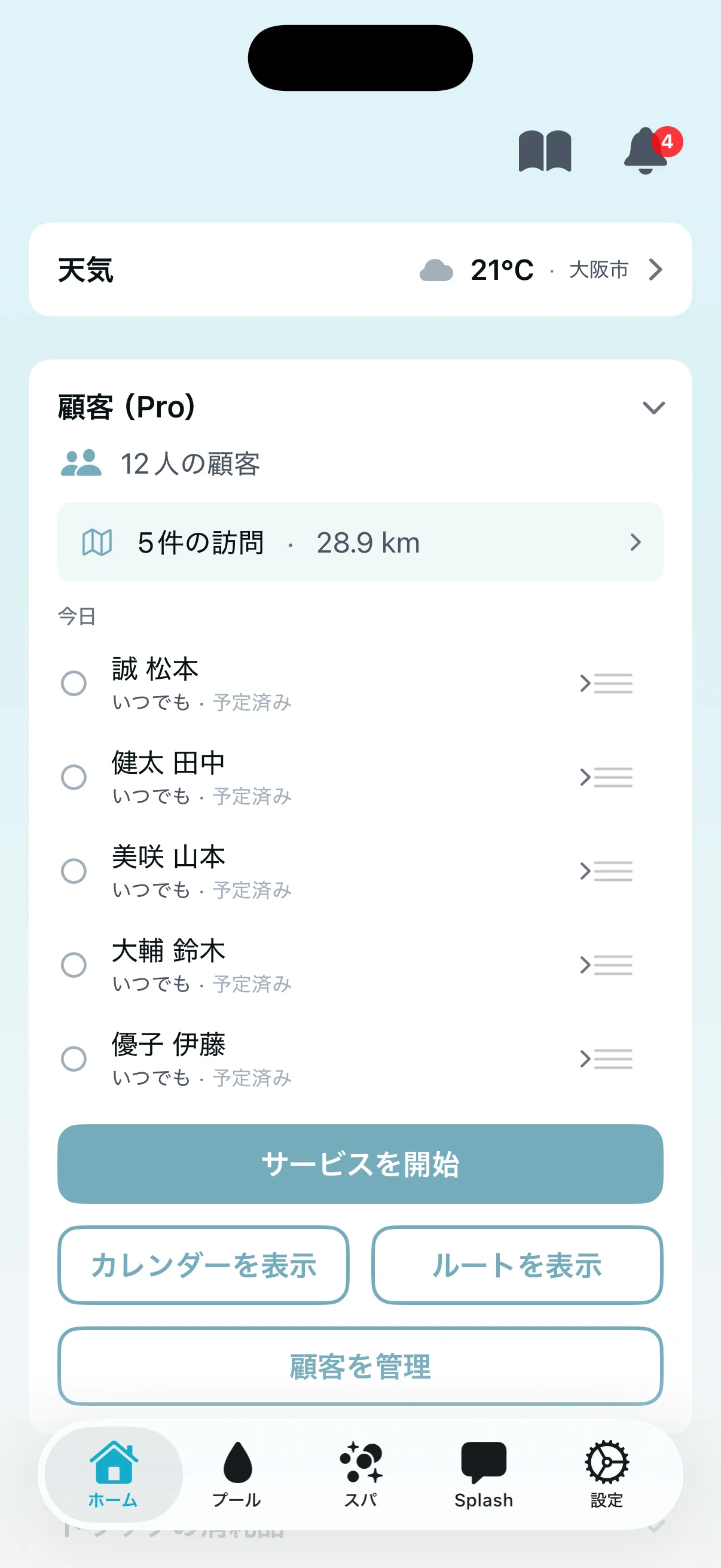Collapse the 顧客 (Pro) section
The height and width of the screenshot is (1568, 721).
coord(653,407)
